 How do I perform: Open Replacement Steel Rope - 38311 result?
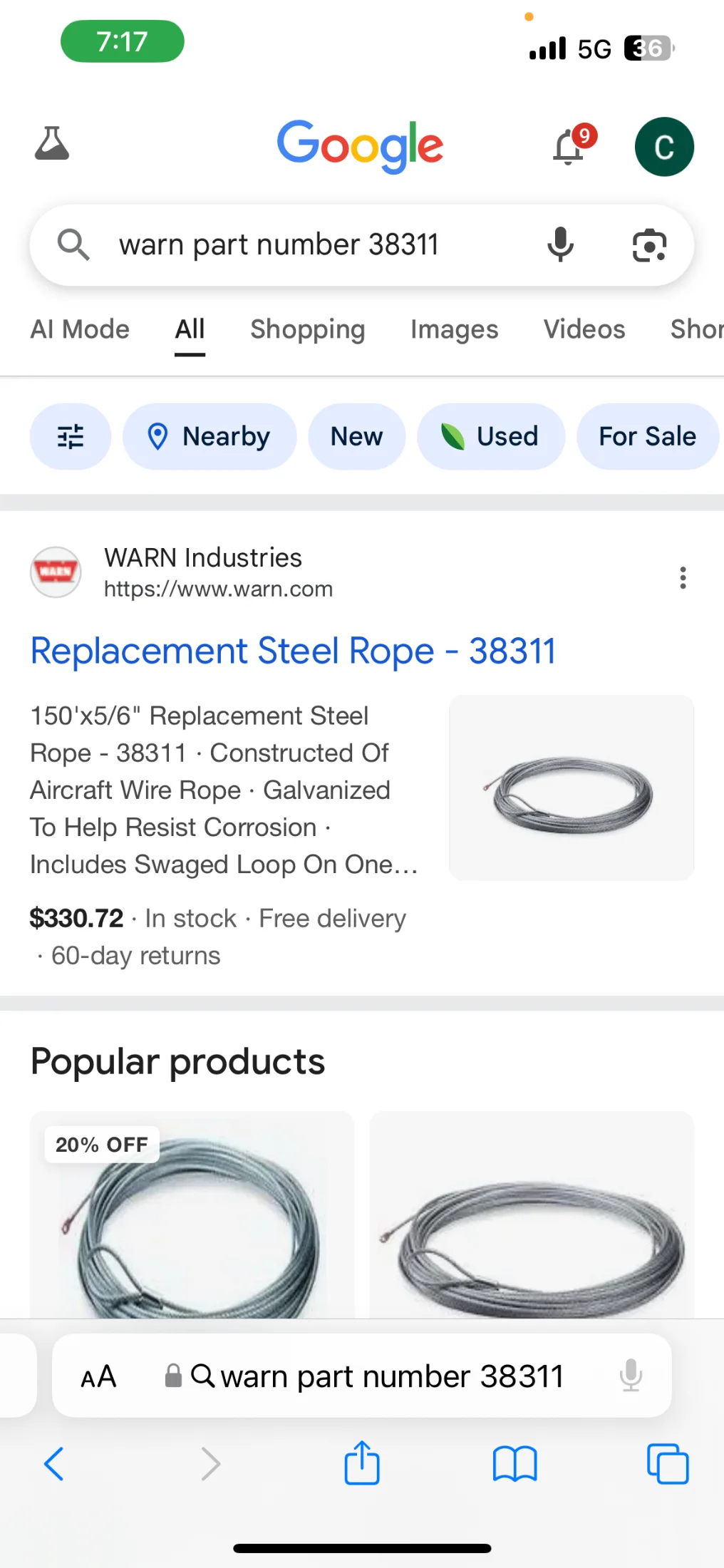293,651
